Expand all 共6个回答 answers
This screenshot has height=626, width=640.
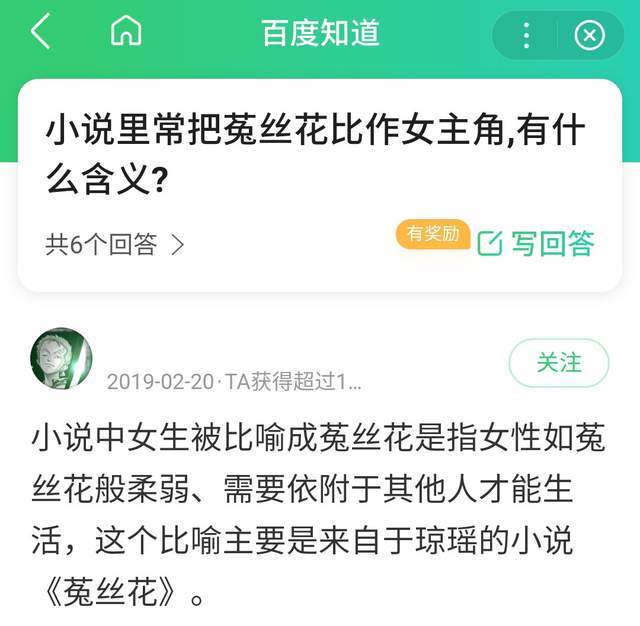coord(115,244)
